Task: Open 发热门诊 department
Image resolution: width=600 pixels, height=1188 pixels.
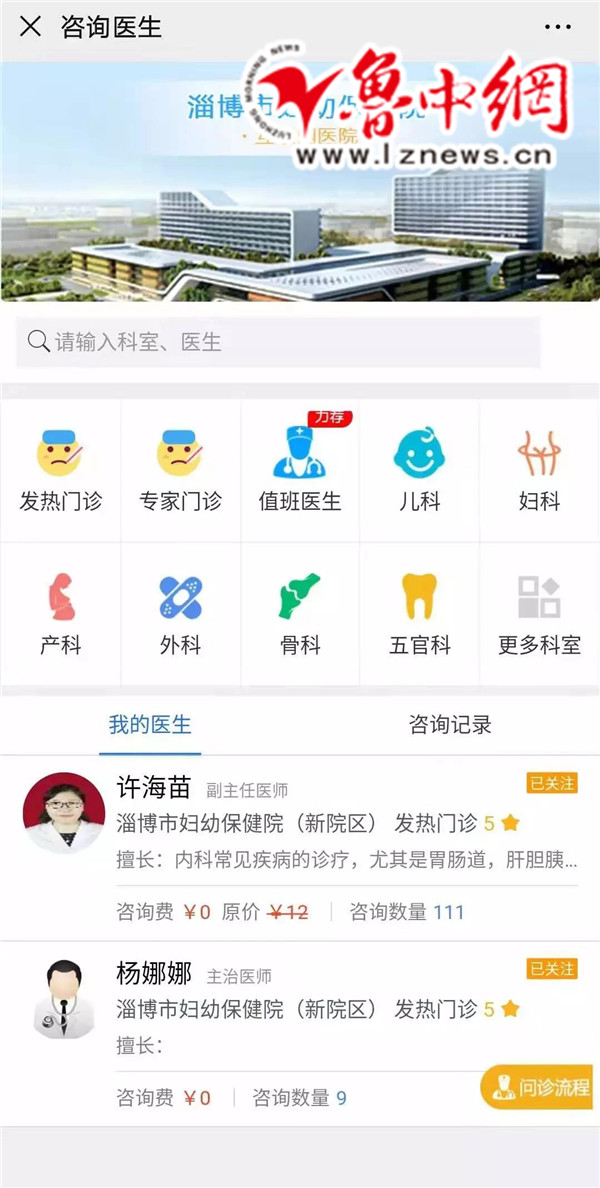Action: click(x=60, y=470)
